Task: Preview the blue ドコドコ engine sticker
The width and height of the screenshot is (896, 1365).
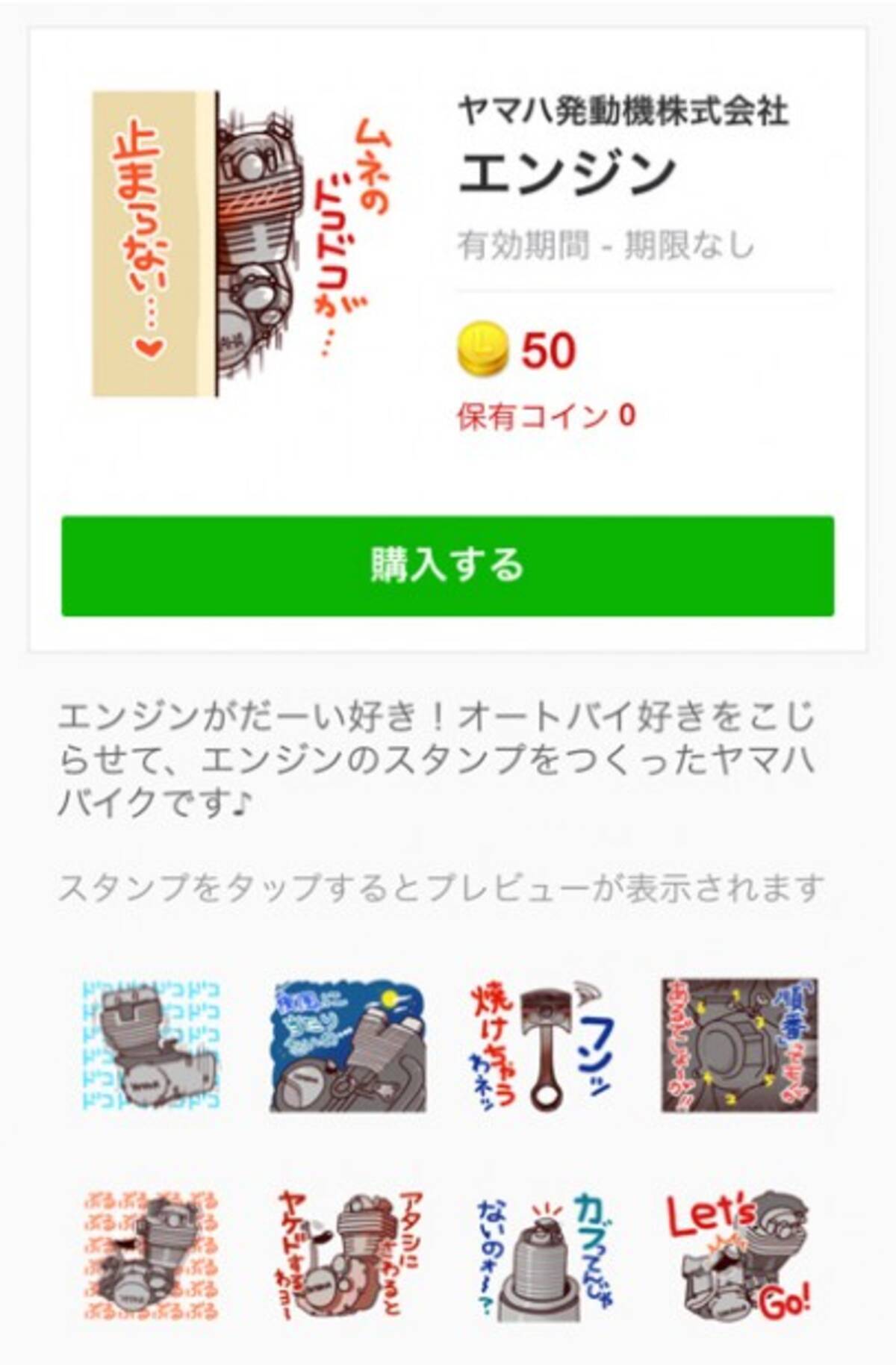Action: click(x=151, y=1045)
